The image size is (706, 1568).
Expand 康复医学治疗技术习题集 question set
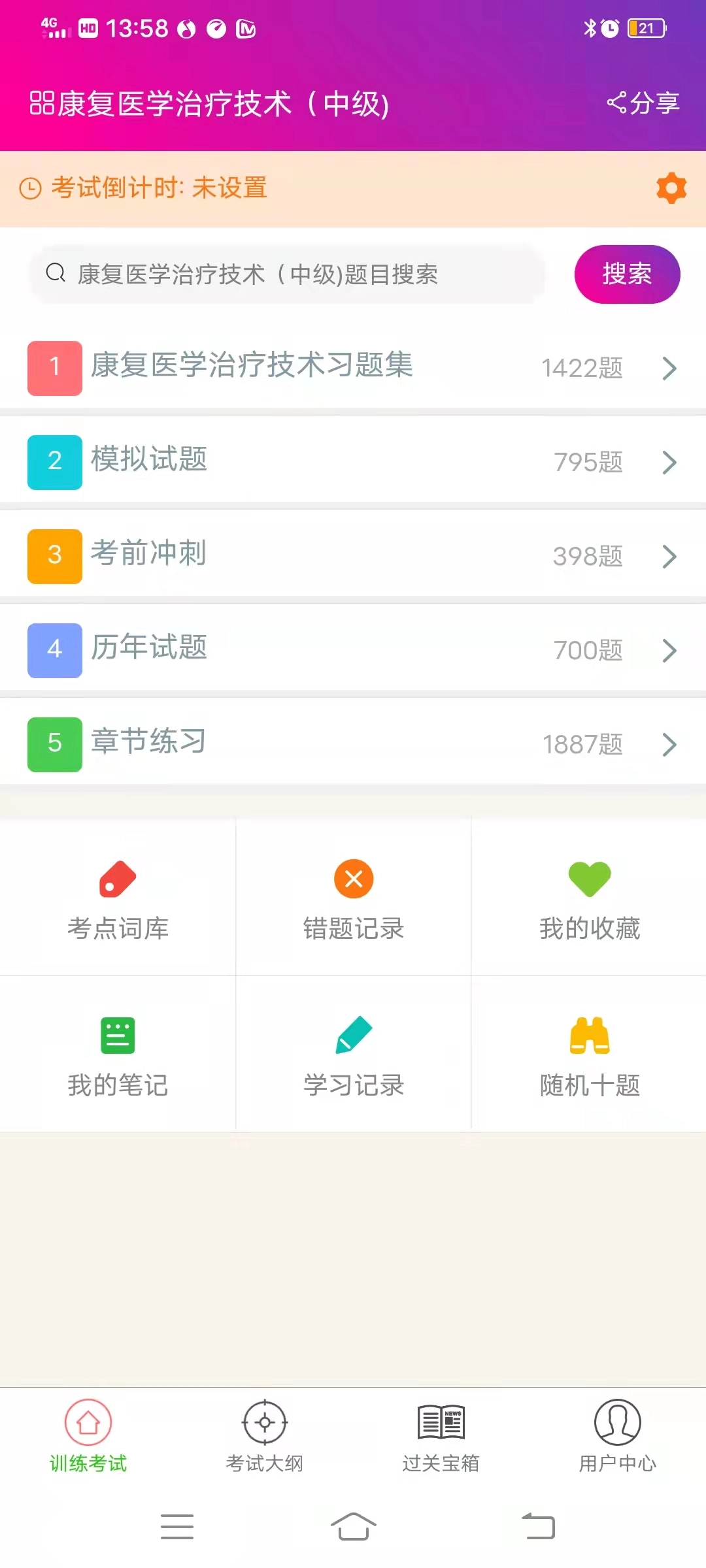click(353, 368)
